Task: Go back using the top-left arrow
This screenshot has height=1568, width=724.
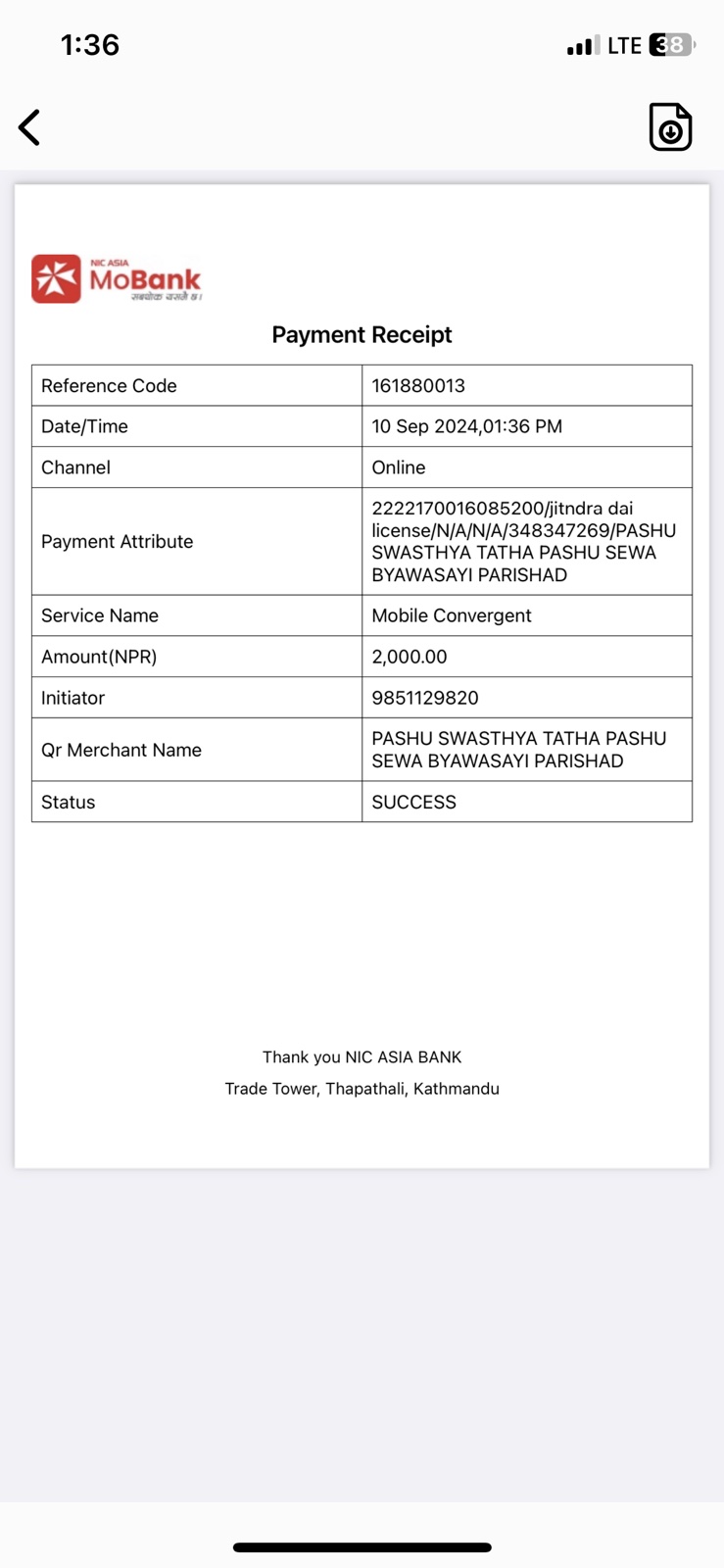Action: [29, 127]
